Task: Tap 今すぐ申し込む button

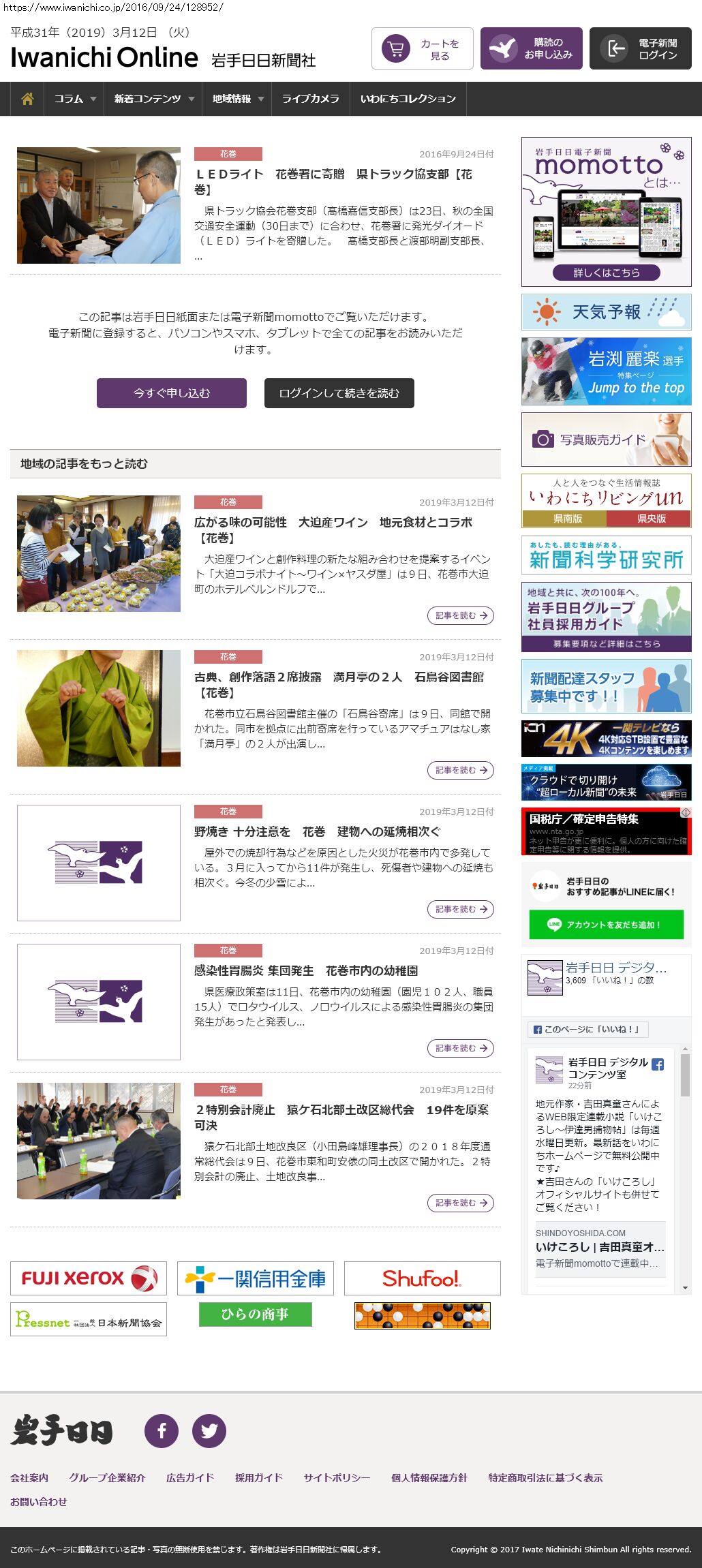Action: tap(172, 393)
